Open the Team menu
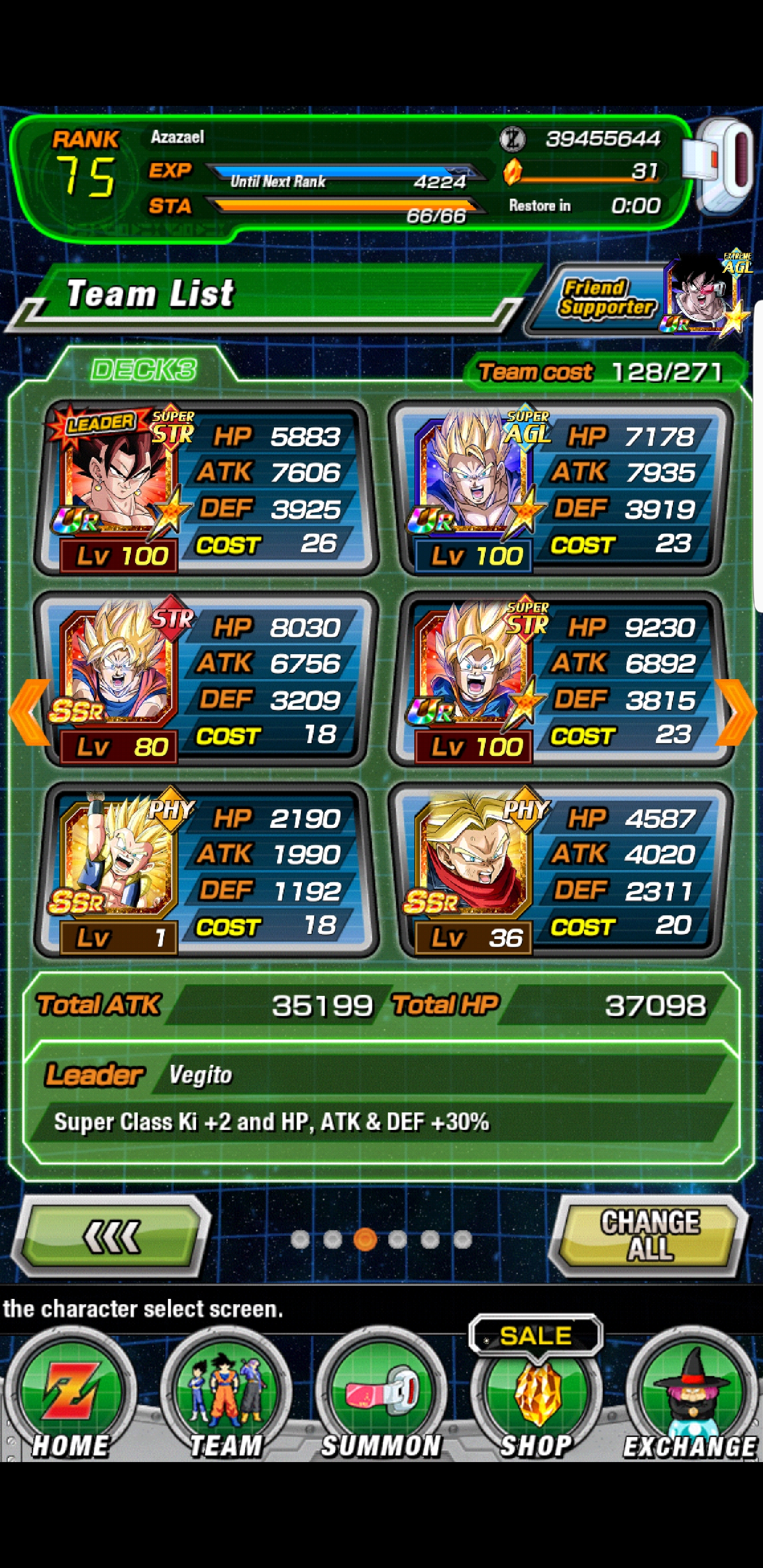Viewport: 763px width, 1568px height. tap(226, 1400)
